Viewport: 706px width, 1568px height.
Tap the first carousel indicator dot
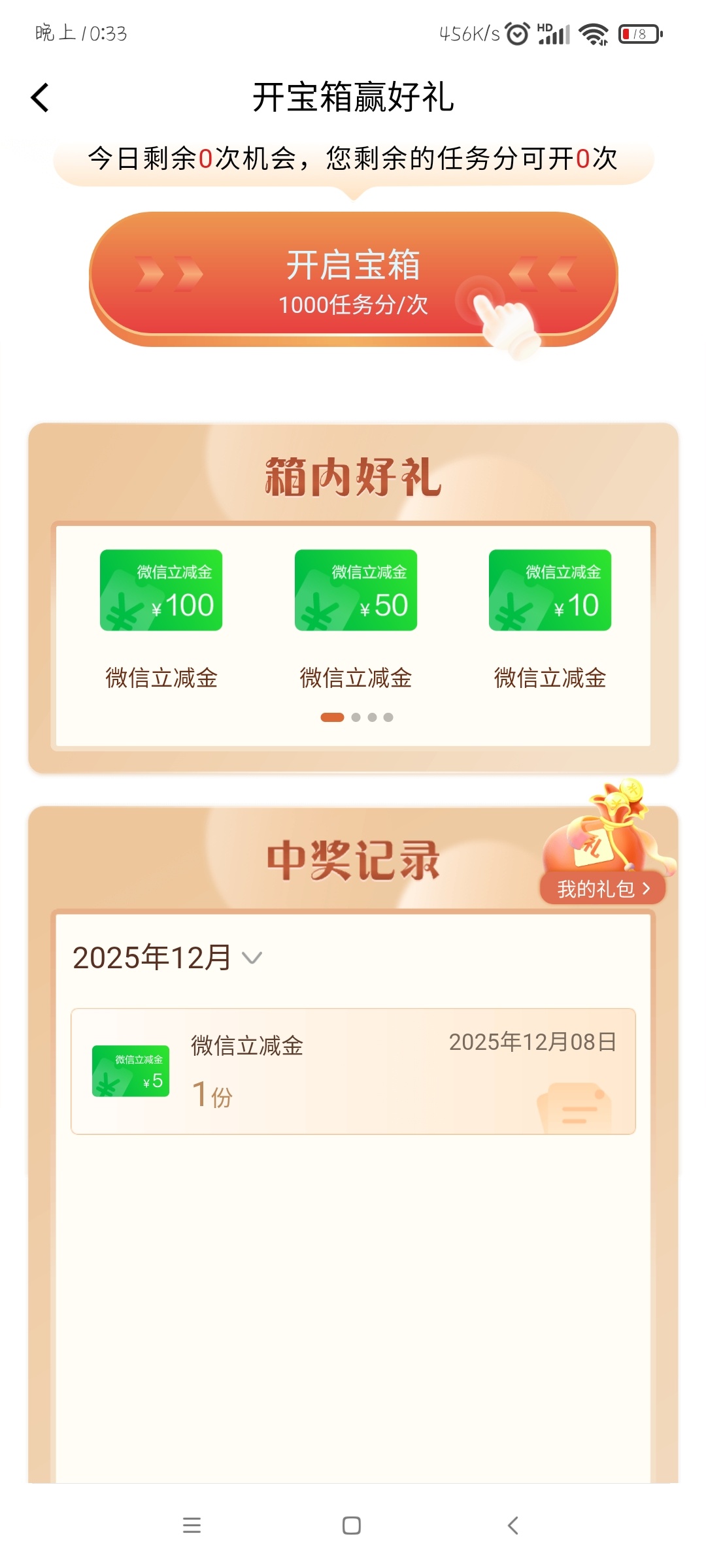[x=331, y=717]
